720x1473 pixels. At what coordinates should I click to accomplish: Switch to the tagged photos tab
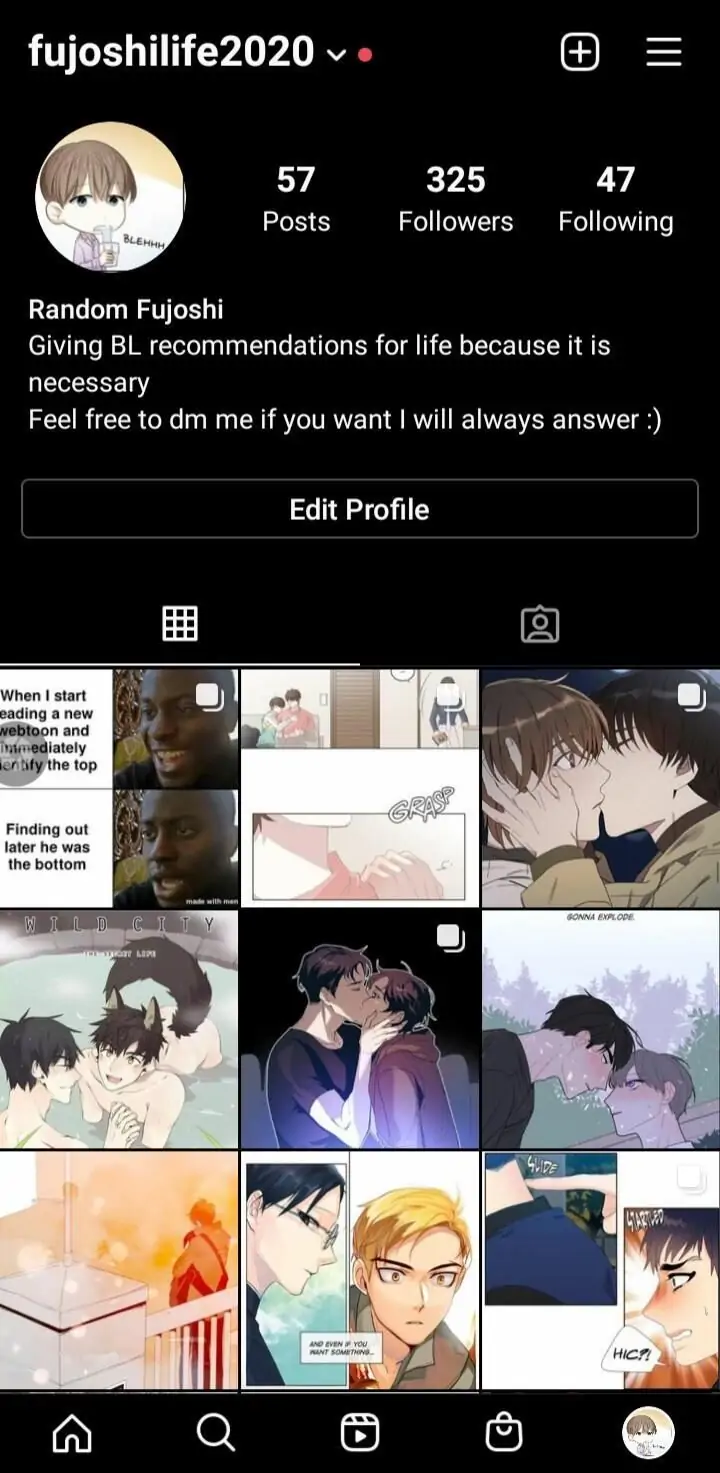(x=540, y=624)
